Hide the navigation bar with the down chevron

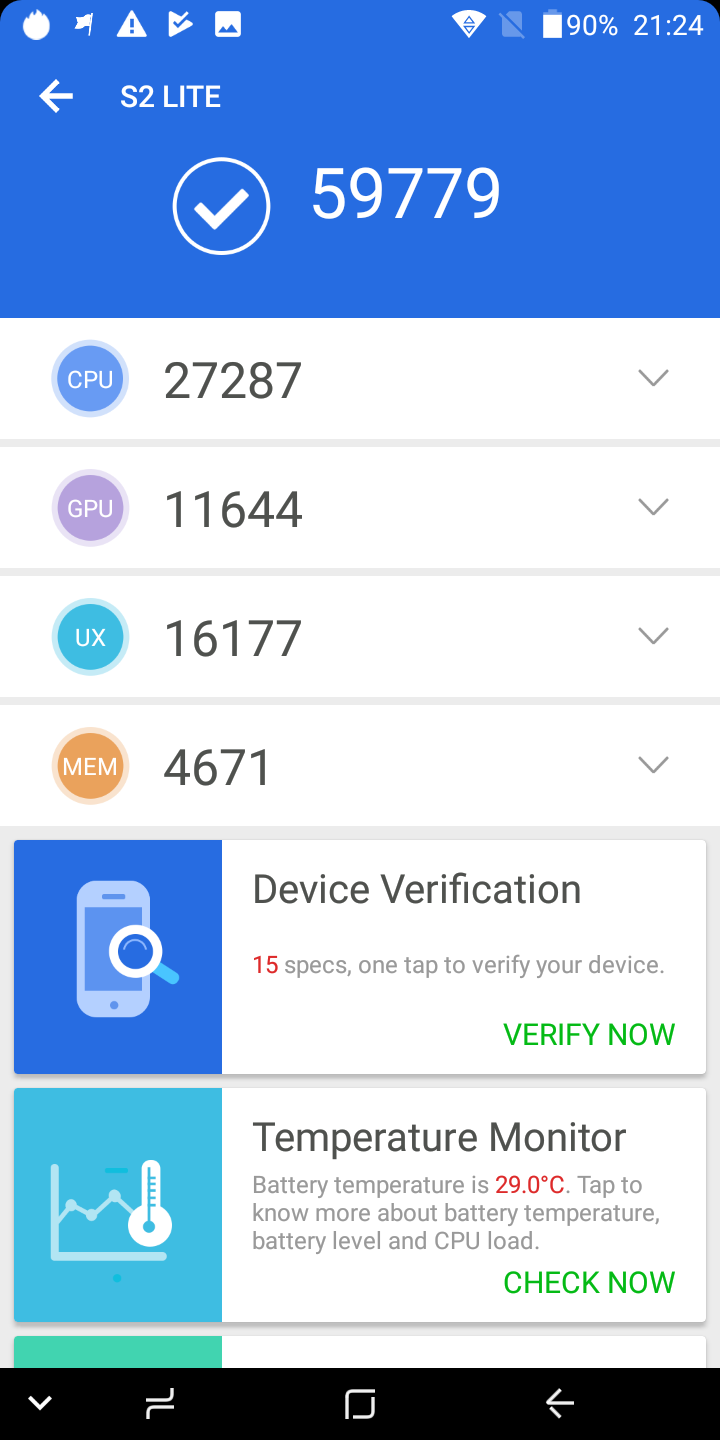(40, 1404)
